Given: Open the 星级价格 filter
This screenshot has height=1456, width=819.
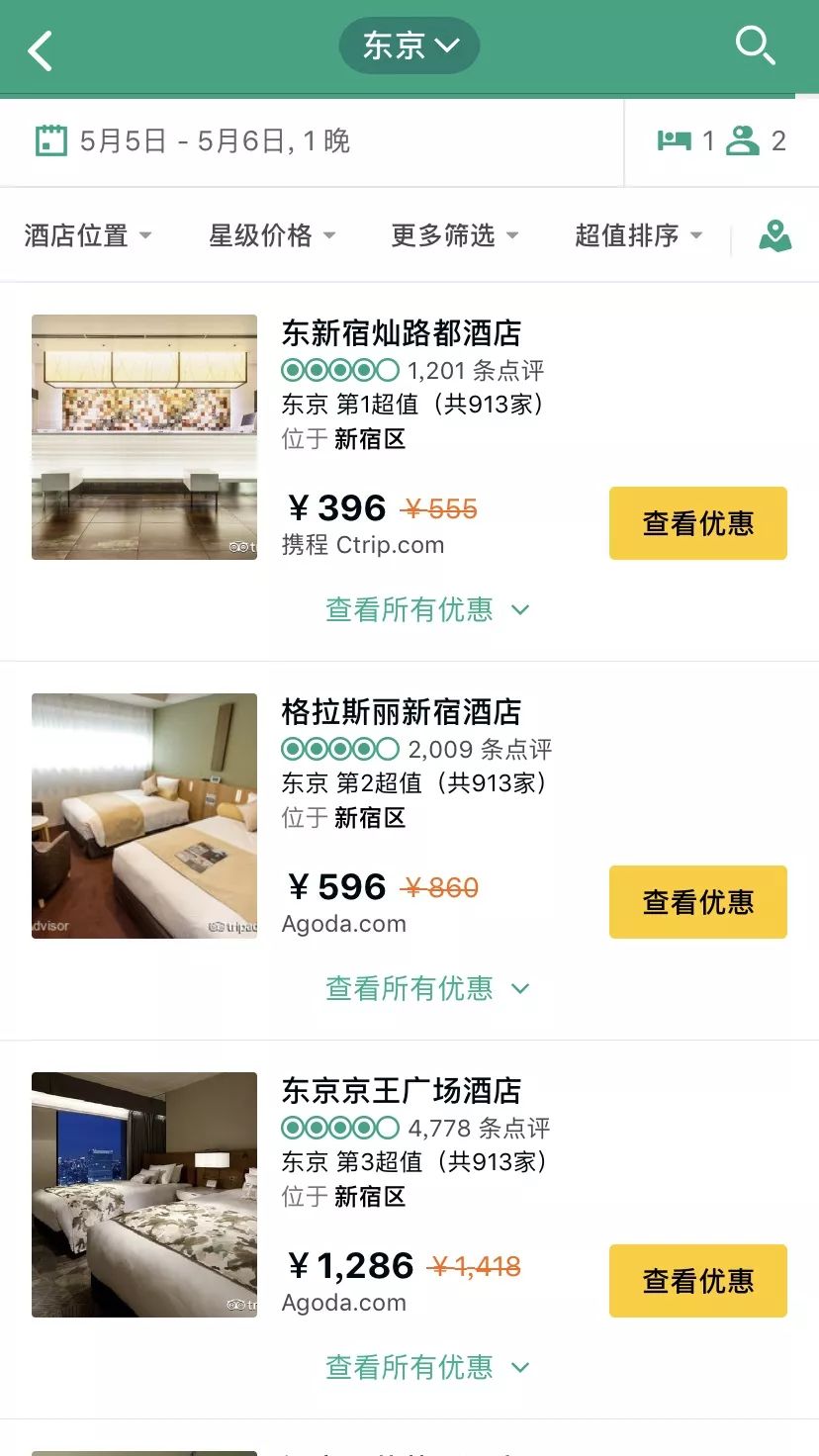Looking at the screenshot, I should (275, 235).
